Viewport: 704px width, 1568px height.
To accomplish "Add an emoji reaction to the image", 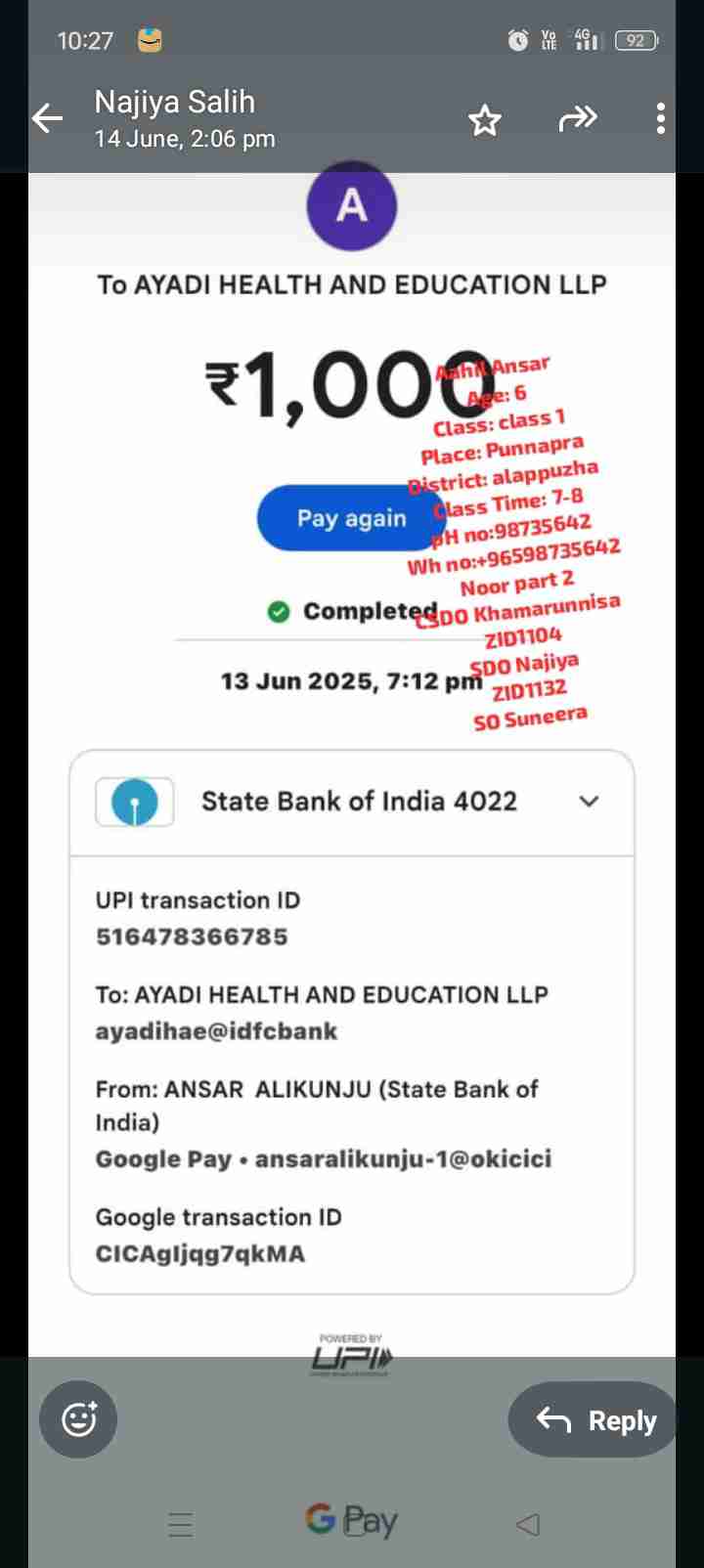I will [78, 1418].
